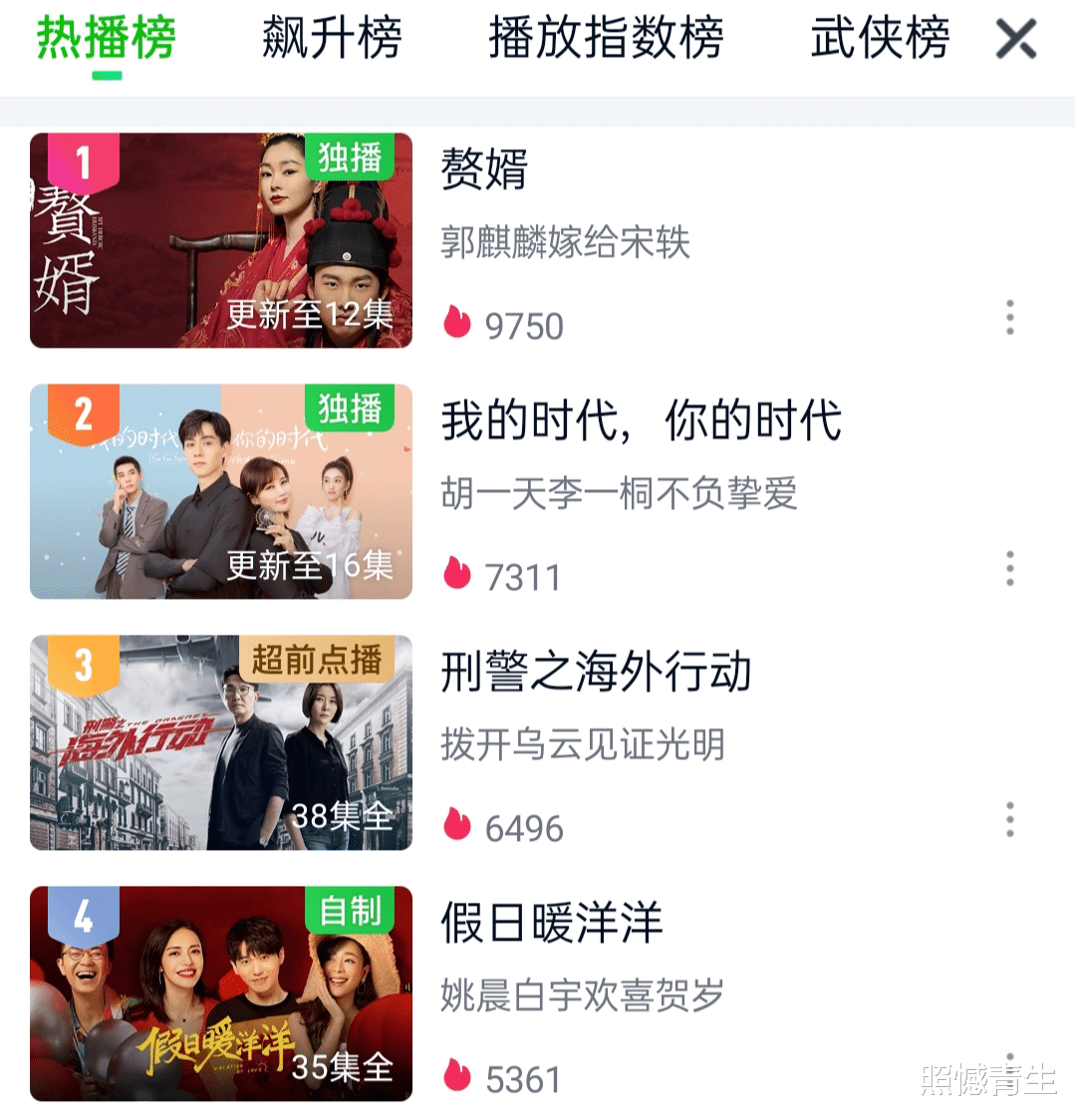Open the 武侠榜 ranking tab
Viewport: 1075px width, 1120px height.
[878, 38]
